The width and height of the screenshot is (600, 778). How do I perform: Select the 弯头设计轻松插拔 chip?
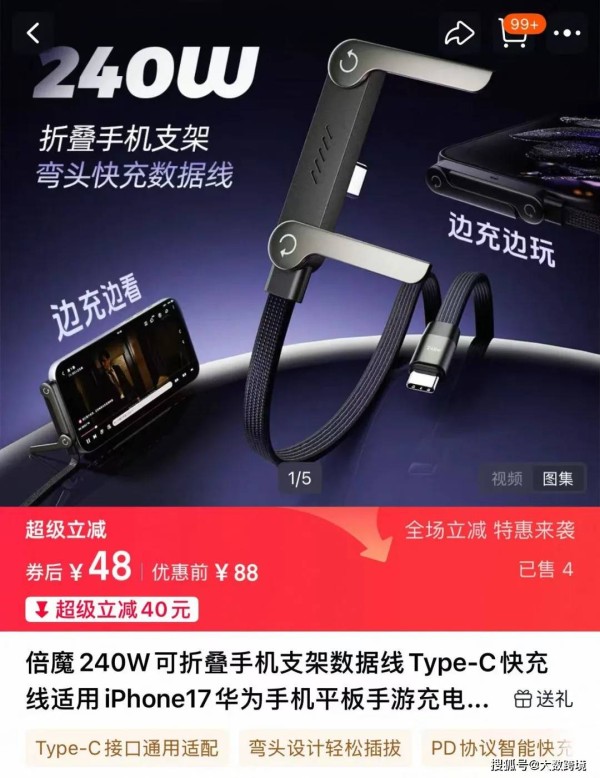tap(327, 748)
